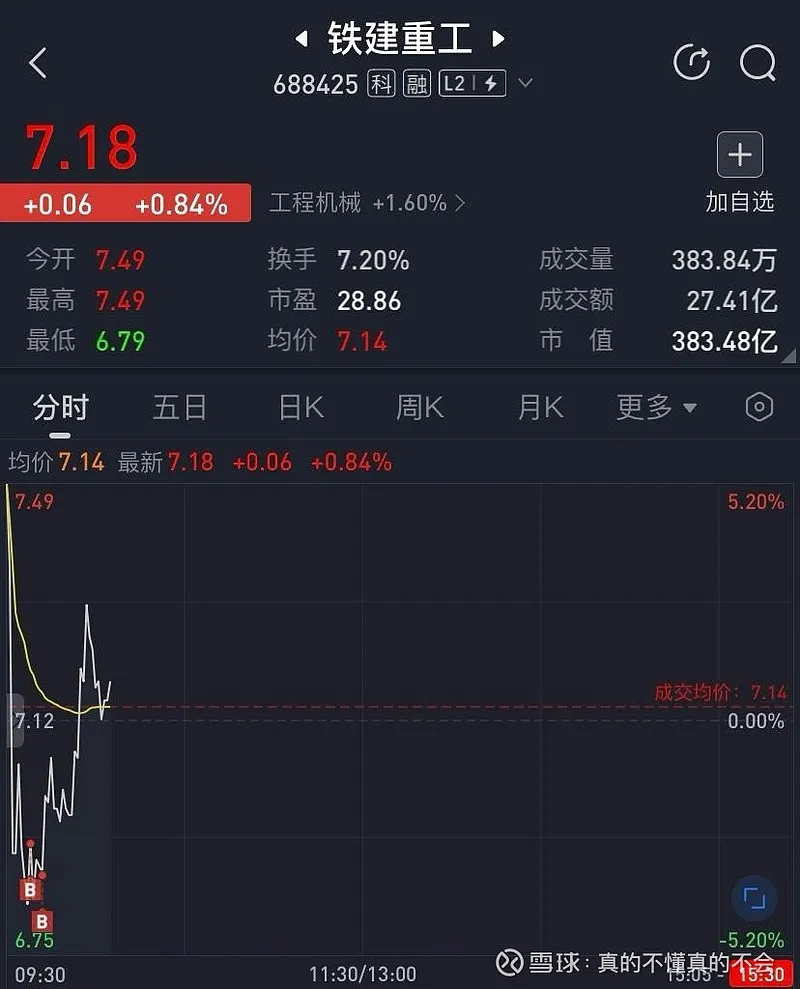
Task: Switch to the 五日 chart tab
Action: [180, 408]
